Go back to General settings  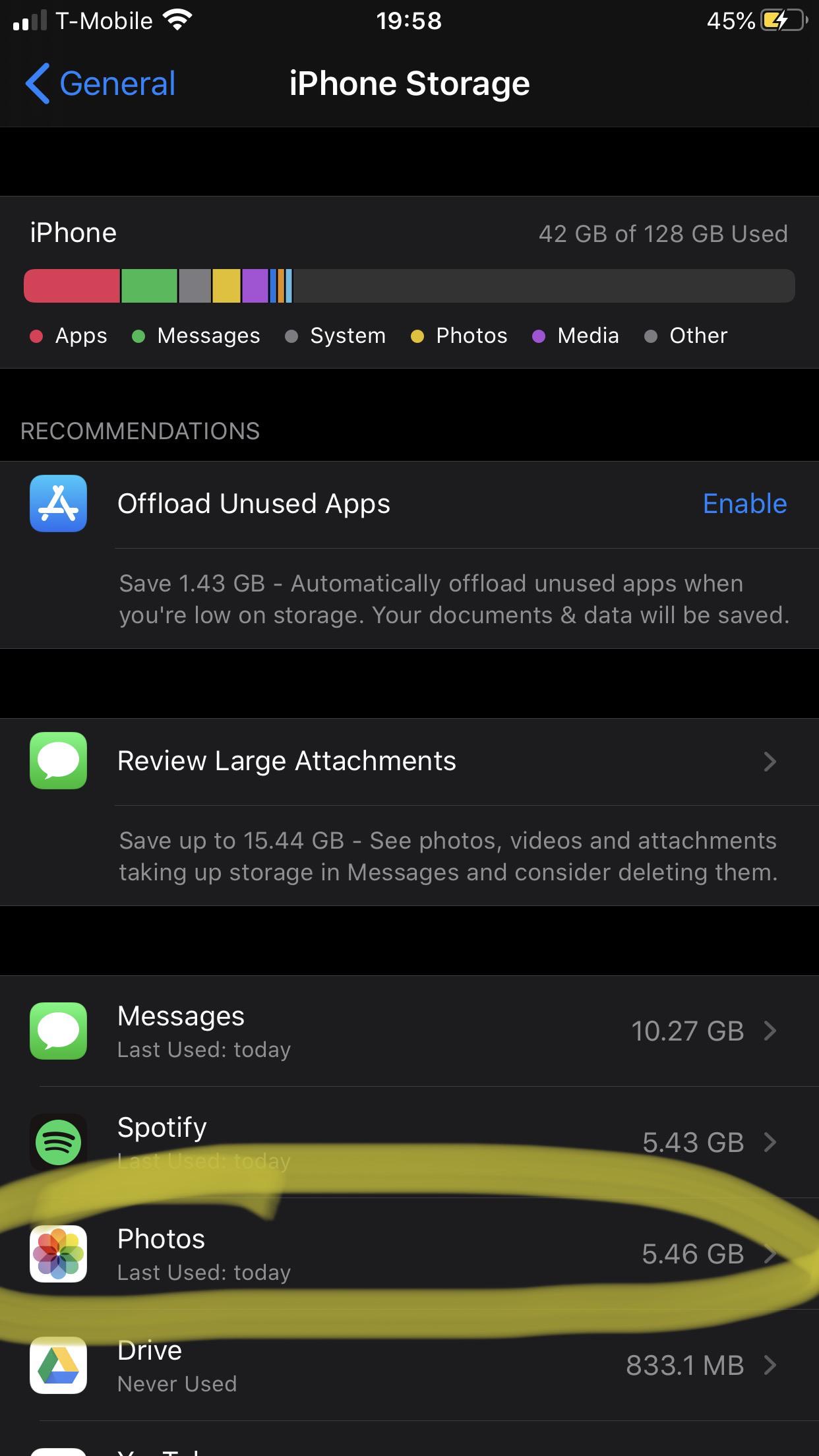[100, 84]
